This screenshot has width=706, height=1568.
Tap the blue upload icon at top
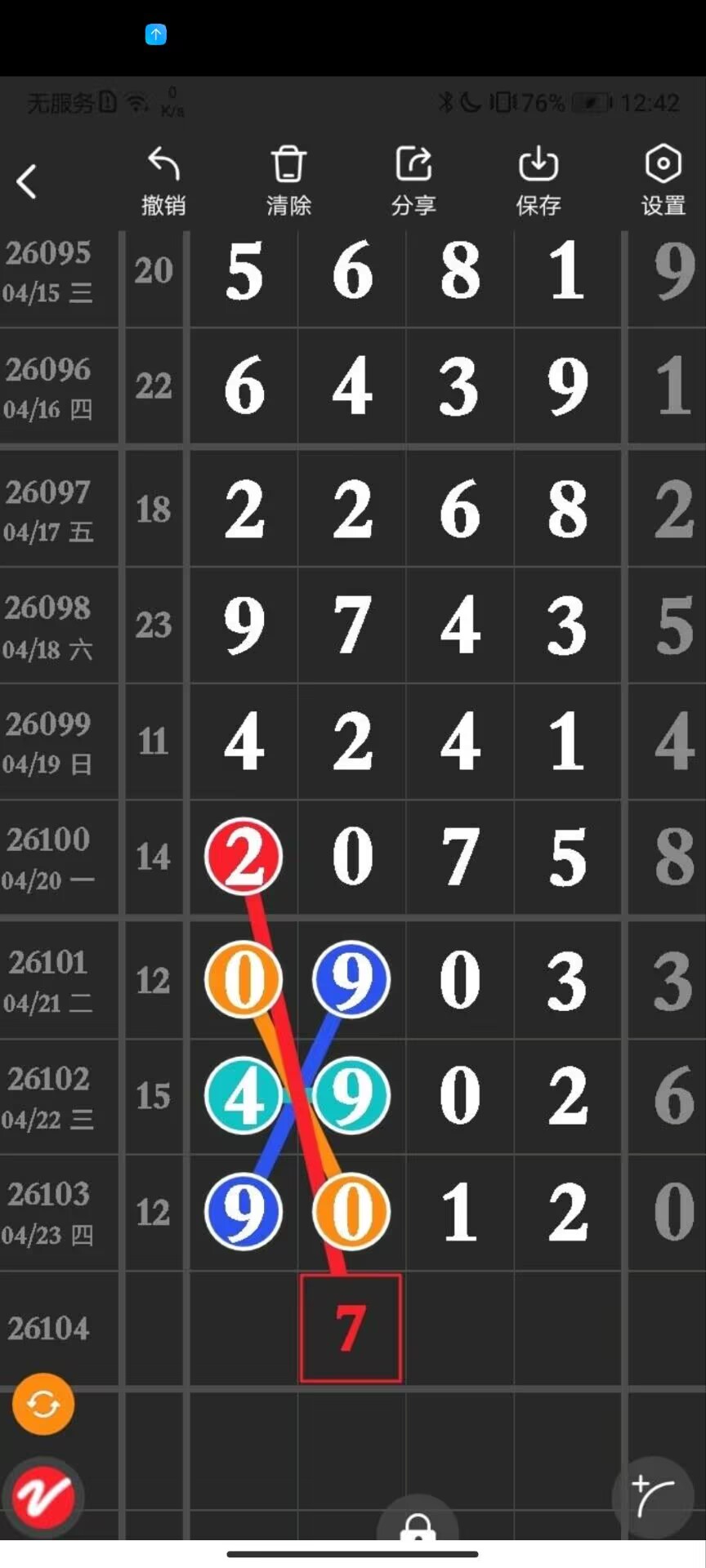tap(156, 34)
